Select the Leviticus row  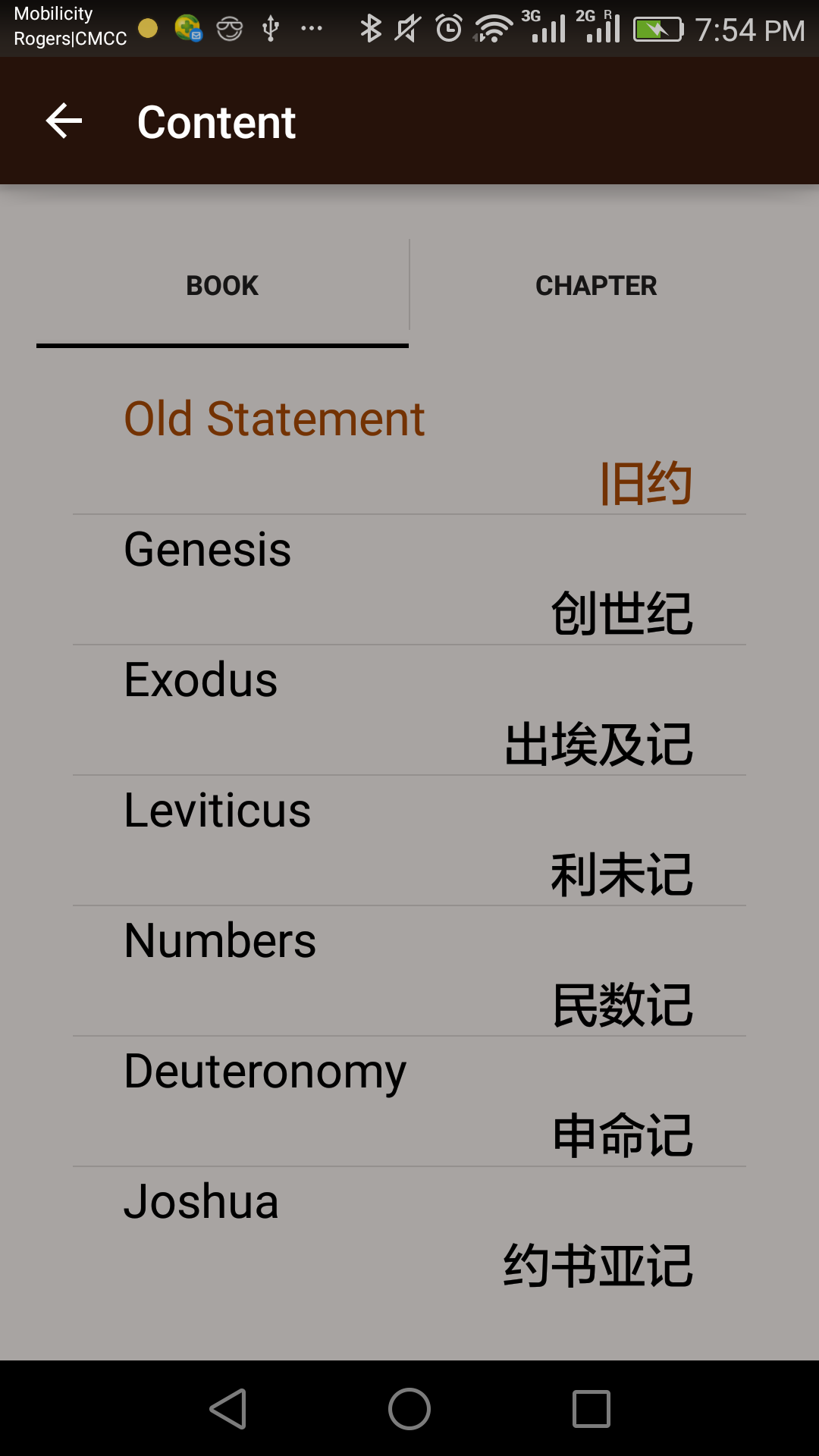click(409, 842)
